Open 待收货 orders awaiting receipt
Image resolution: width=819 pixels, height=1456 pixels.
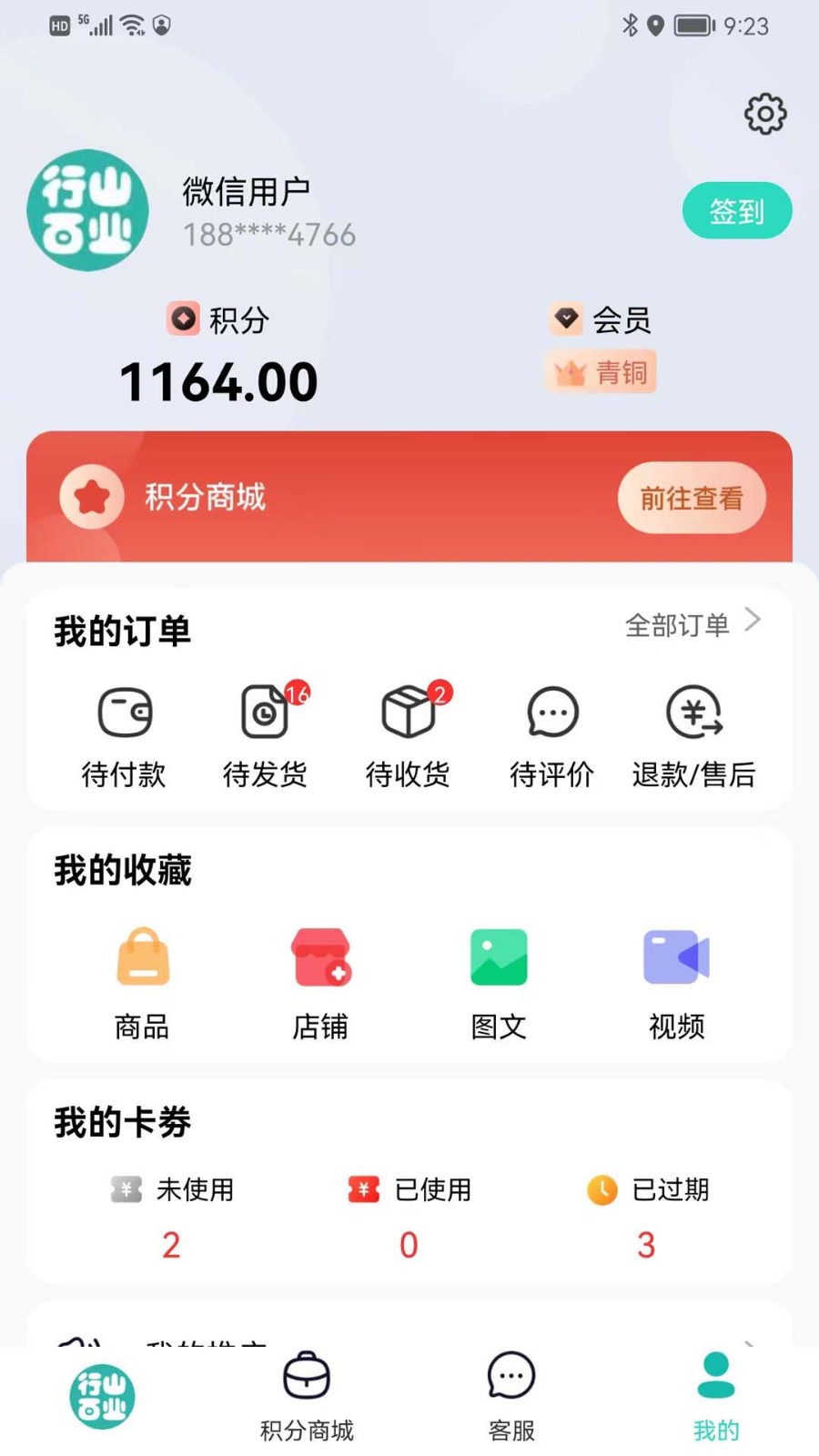pos(408,735)
